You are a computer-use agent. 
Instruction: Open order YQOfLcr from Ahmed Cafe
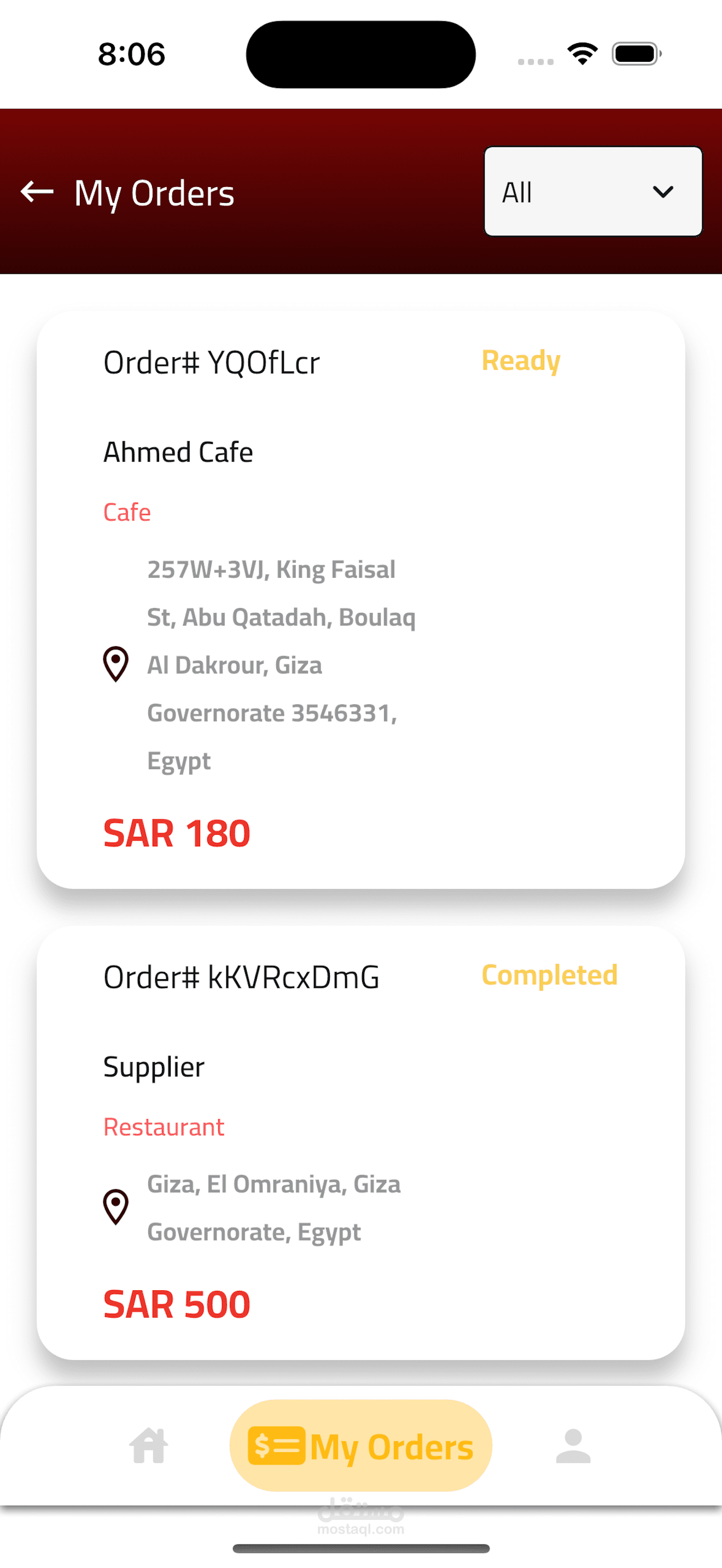pos(360,599)
